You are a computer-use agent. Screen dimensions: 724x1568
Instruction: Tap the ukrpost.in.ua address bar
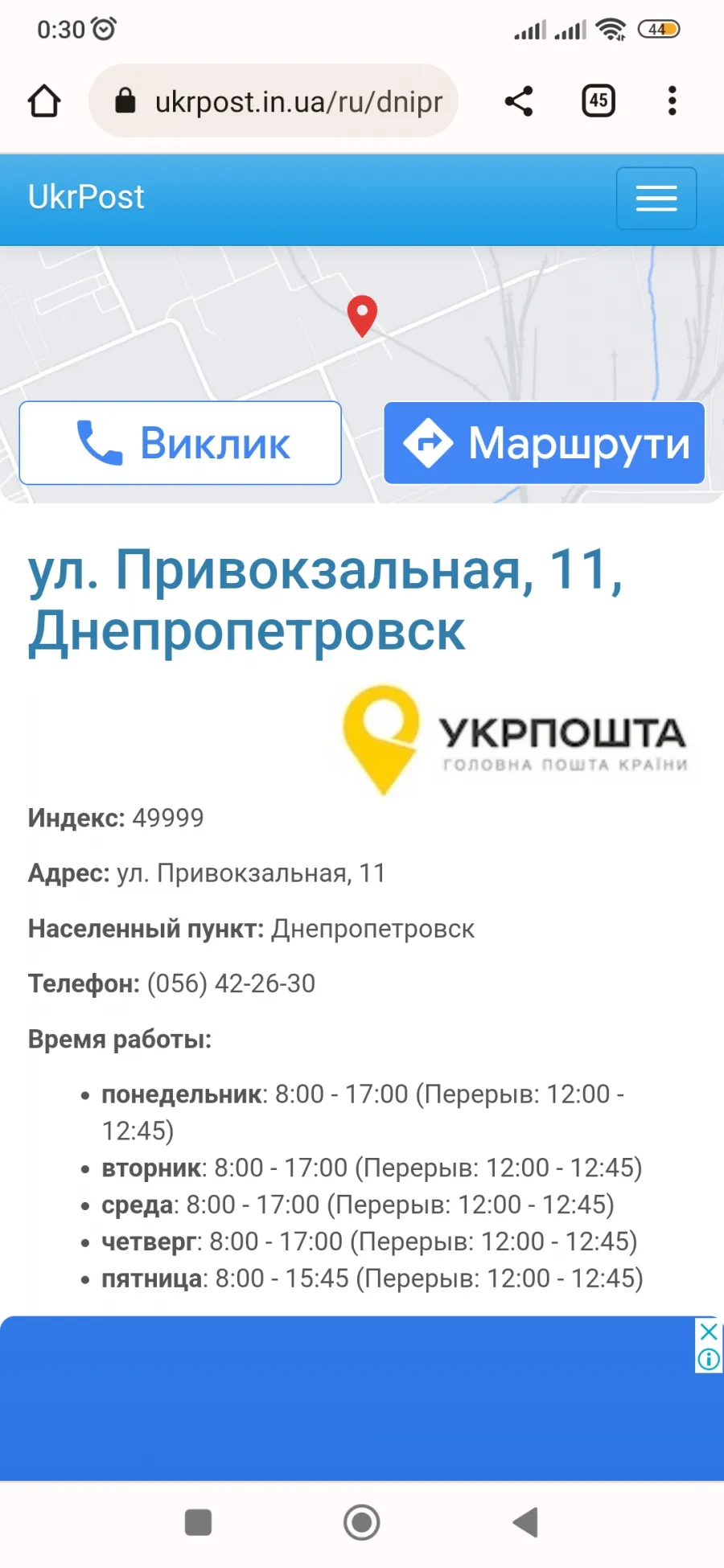[x=274, y=101]
